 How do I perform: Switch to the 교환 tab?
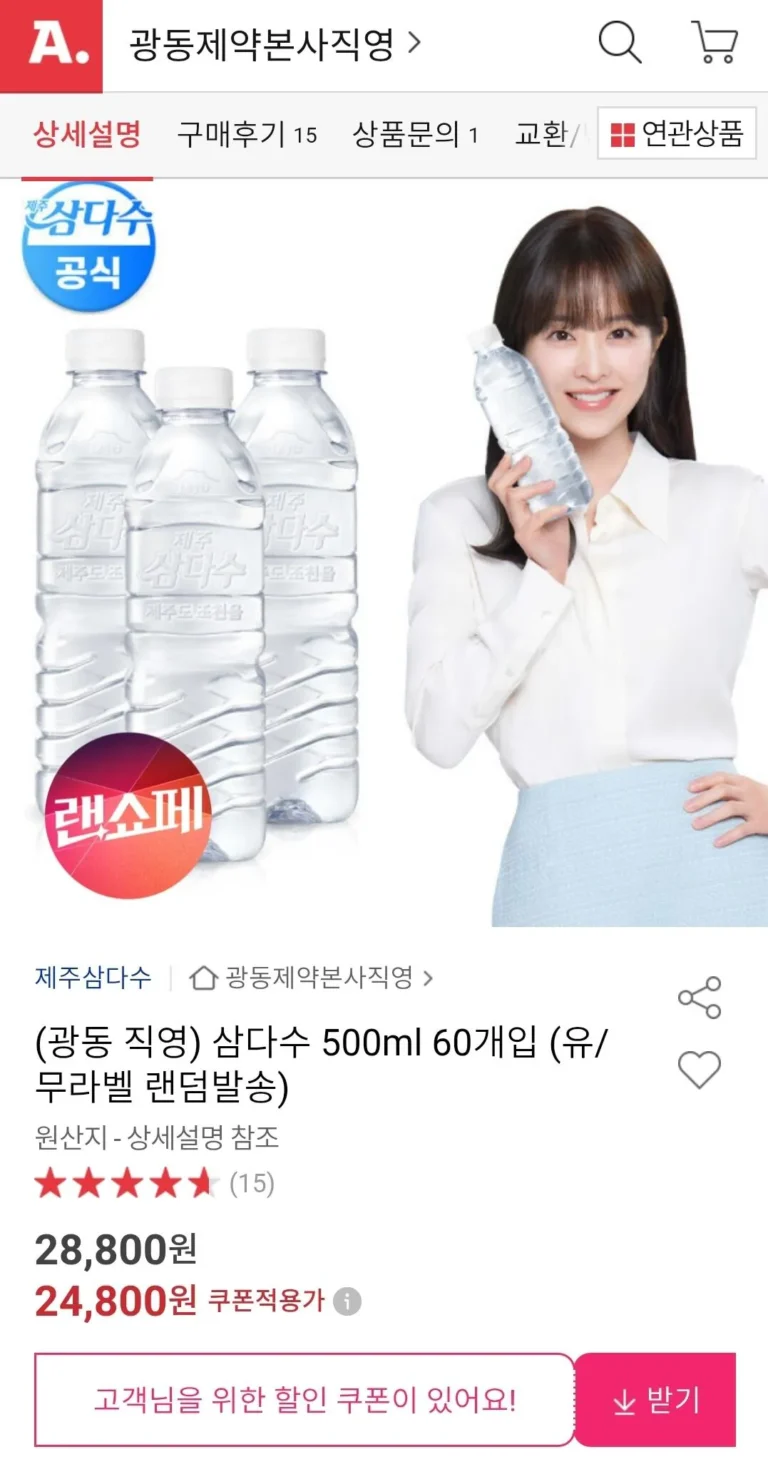coord(545,134)
